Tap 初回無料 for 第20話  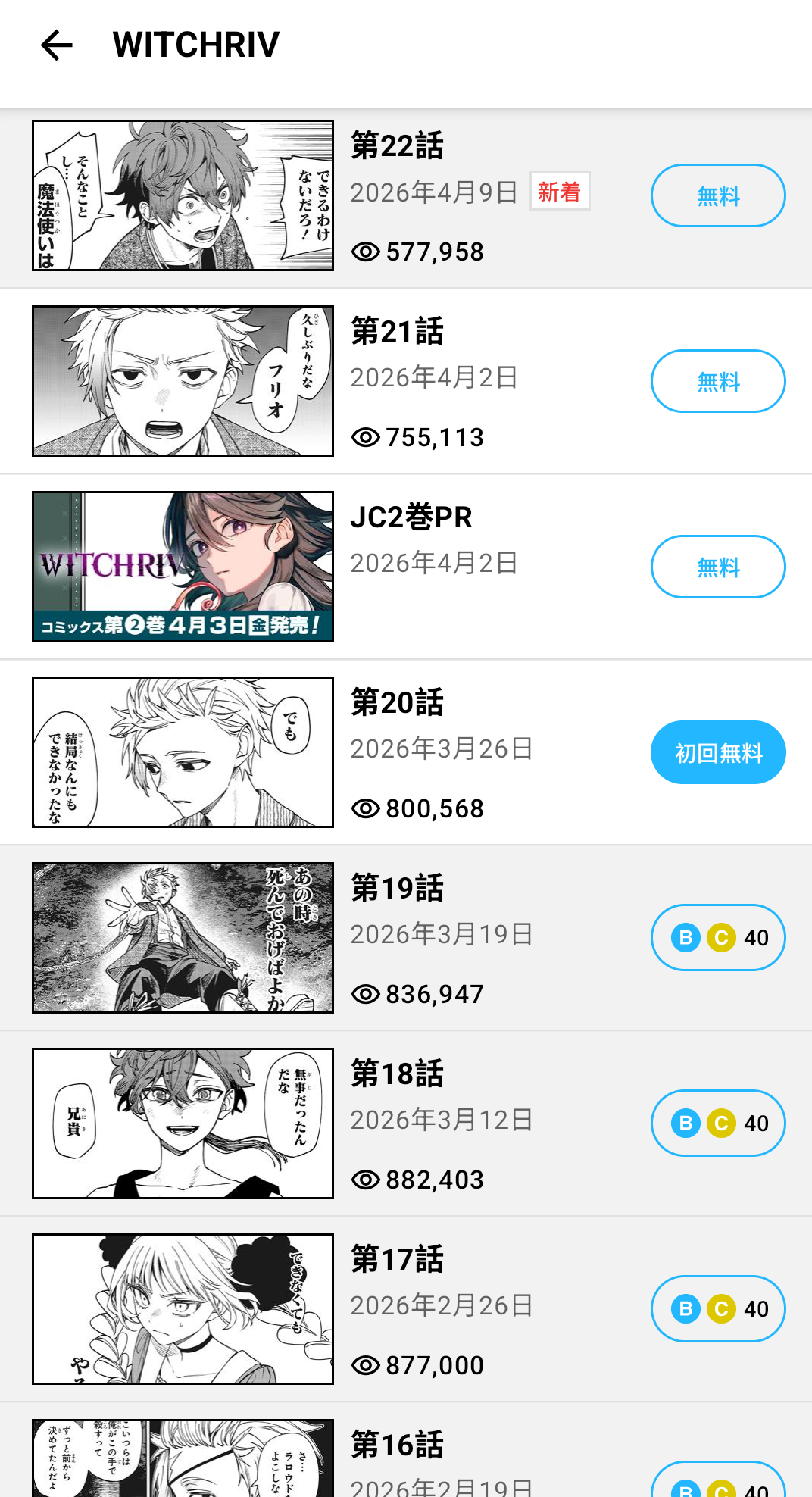pyautogui.click(x=717, y=752)
